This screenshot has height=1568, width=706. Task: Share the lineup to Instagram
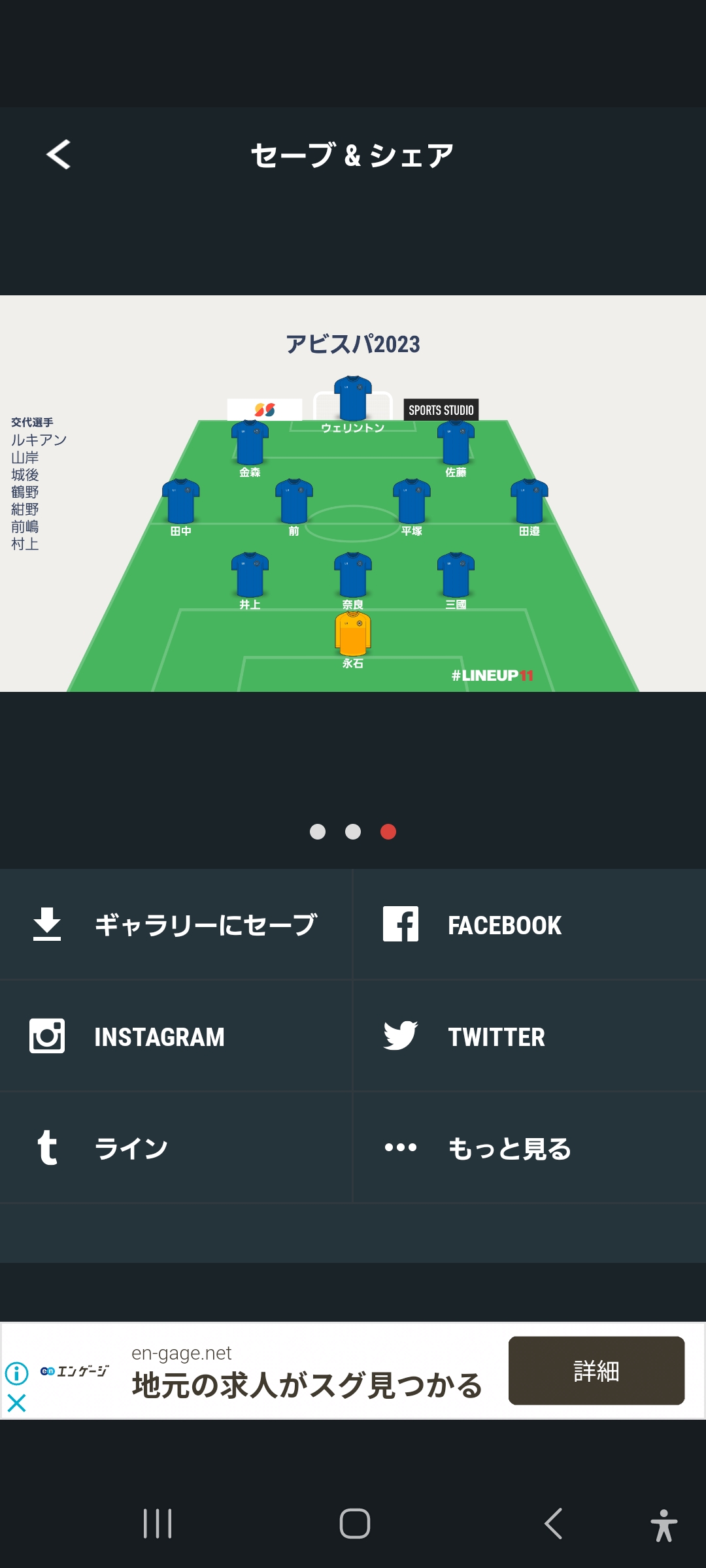(176, 1036)
